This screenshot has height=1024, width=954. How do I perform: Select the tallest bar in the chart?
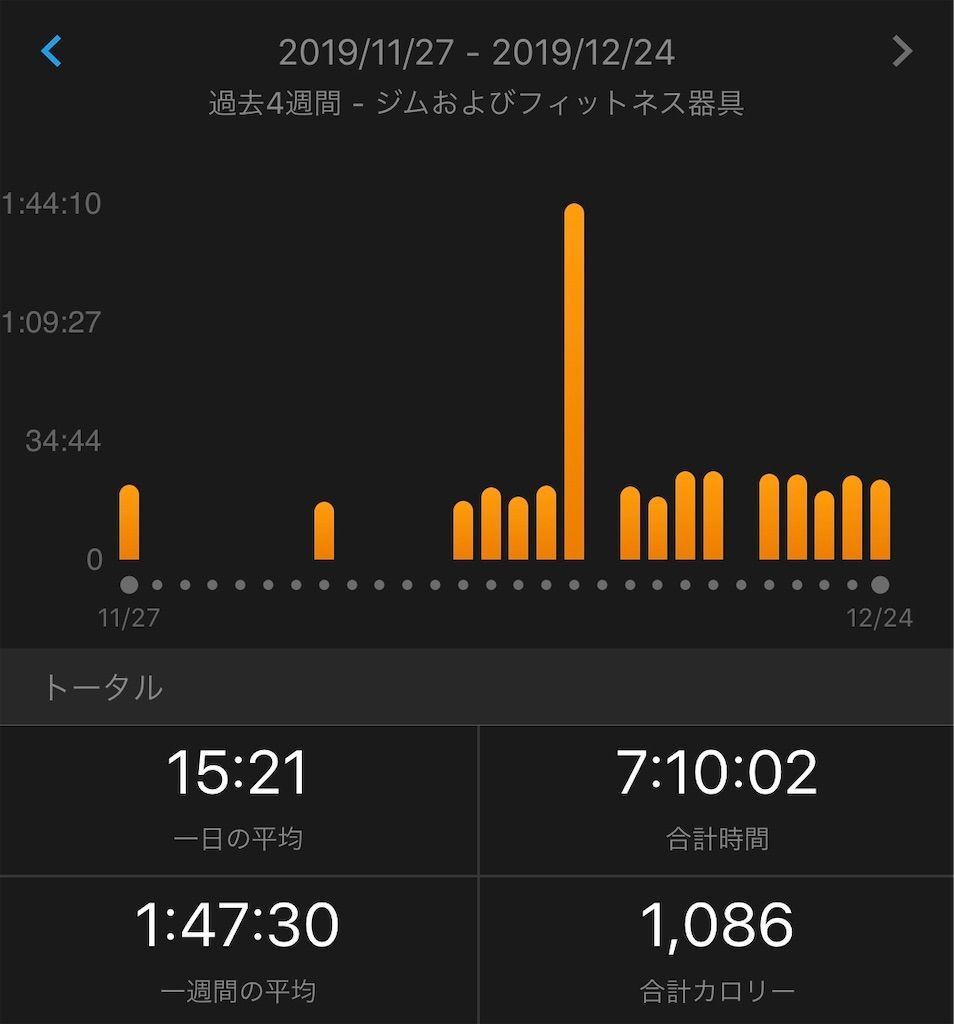pyautogui.click(x=574, y=382)
